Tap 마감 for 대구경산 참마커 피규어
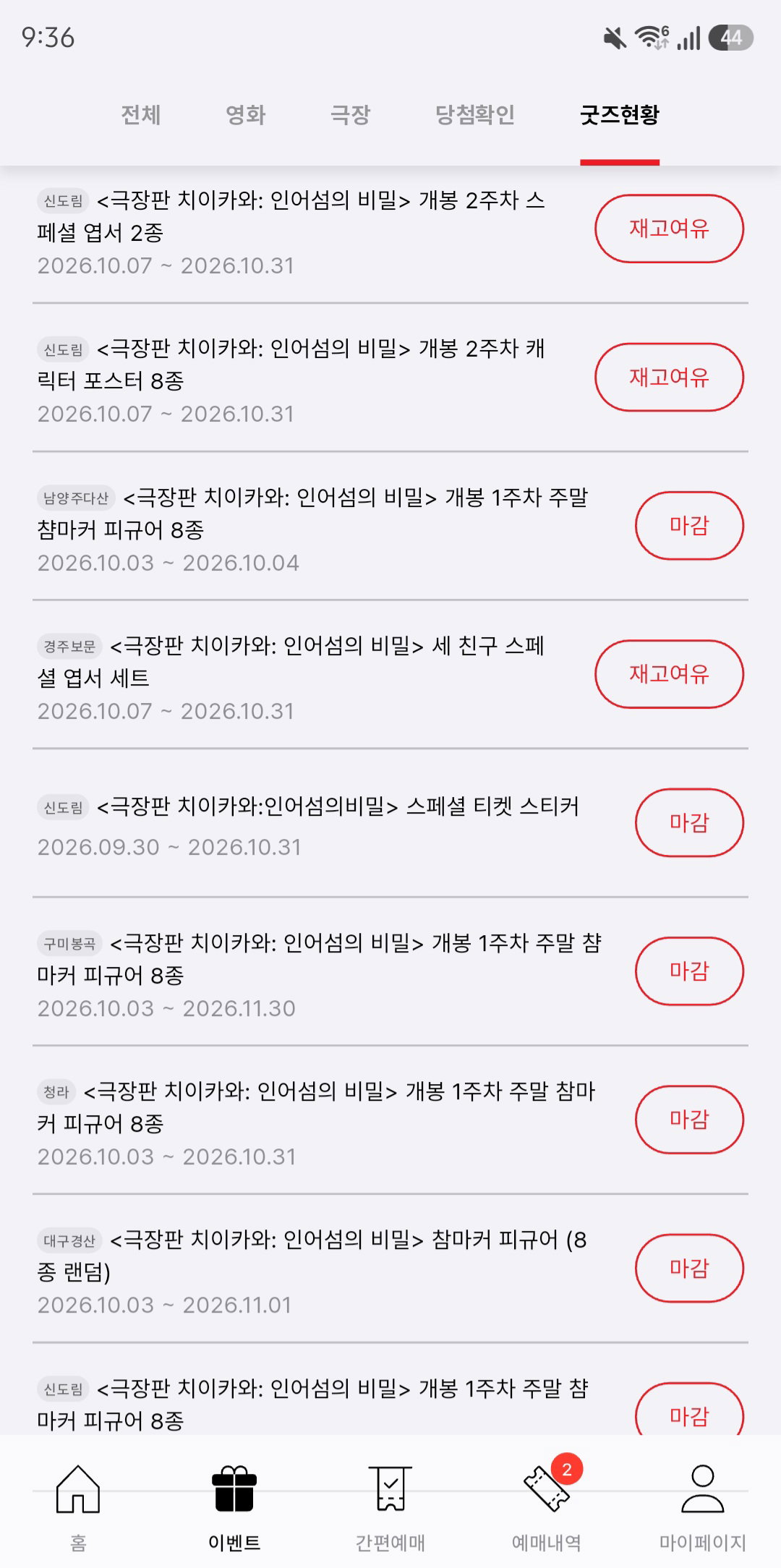The image size is (781, 1568). pos(689,1268)
